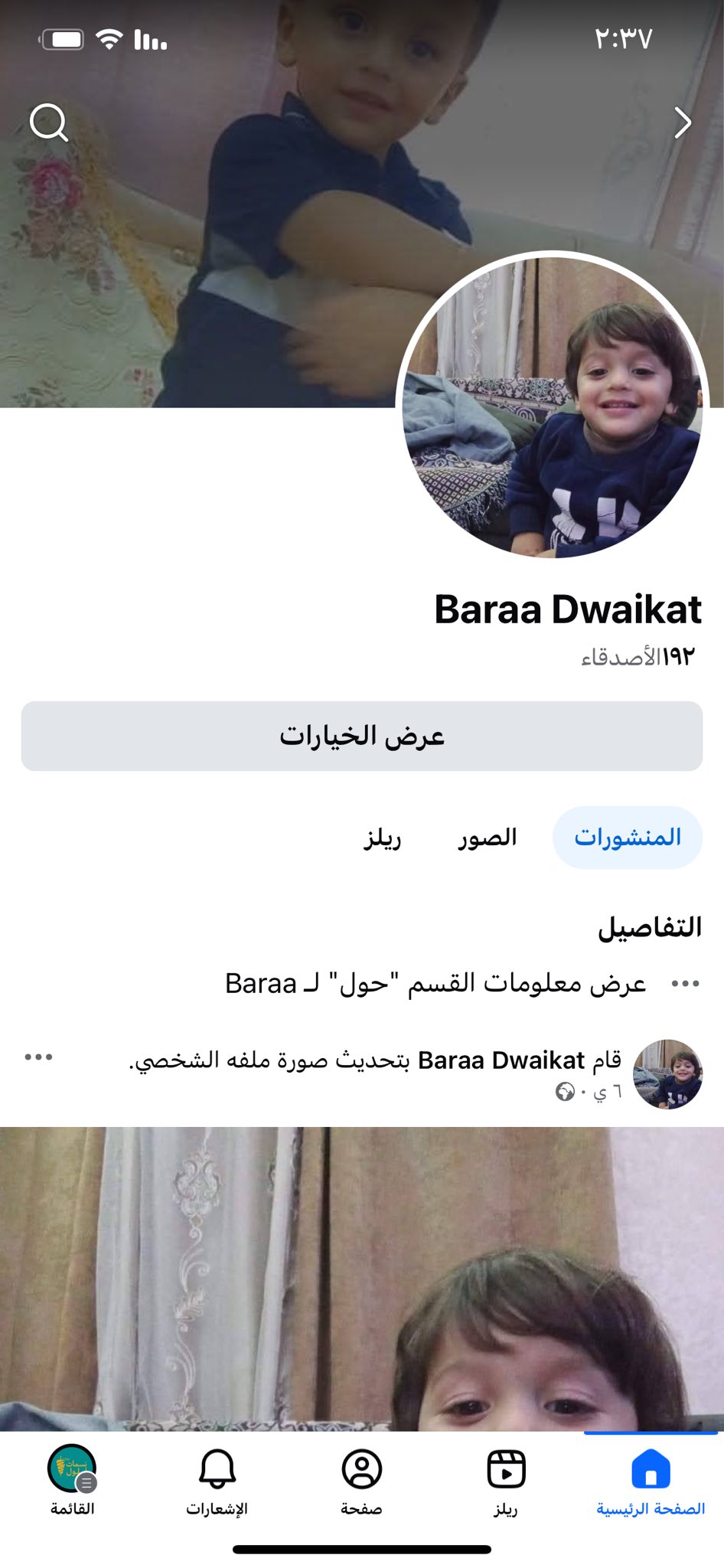Viewport: 724px width, 1568px height.
Task: Open ريلز from the bottom navigation
Action: coord(506,1481)
